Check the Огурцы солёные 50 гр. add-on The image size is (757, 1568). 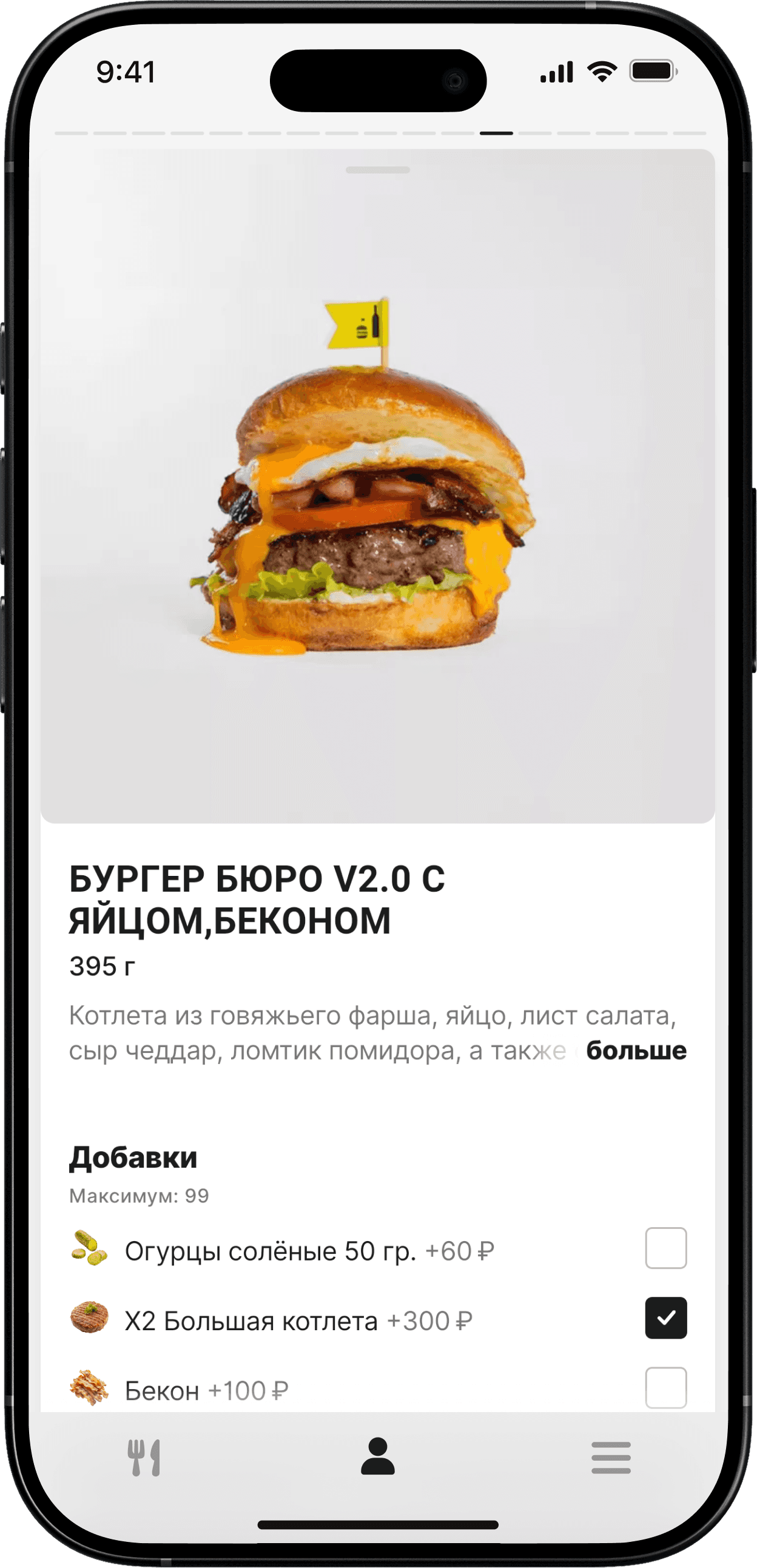click(x=666, y=1248)
